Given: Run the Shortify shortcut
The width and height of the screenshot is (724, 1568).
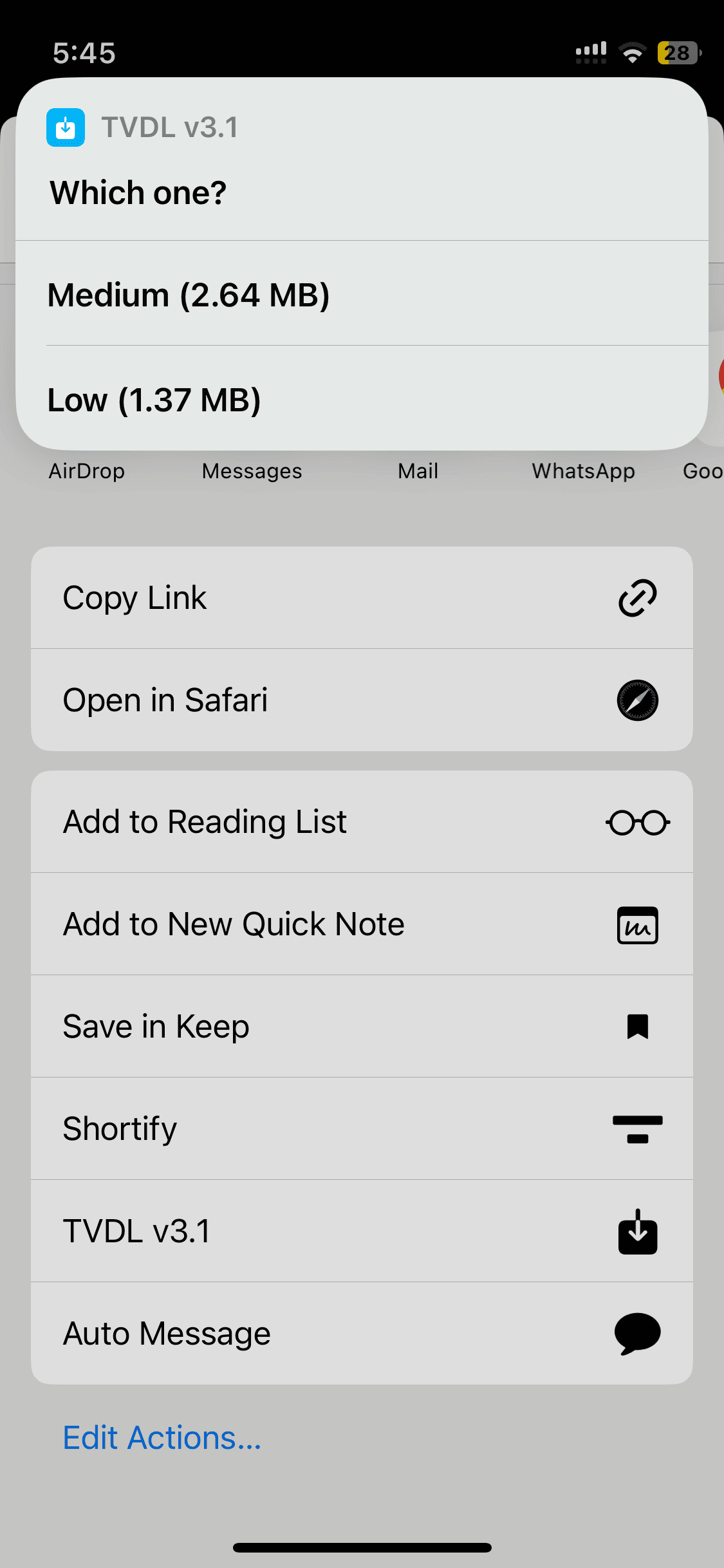Looking at the screenshot, I should click(362, 1129).
